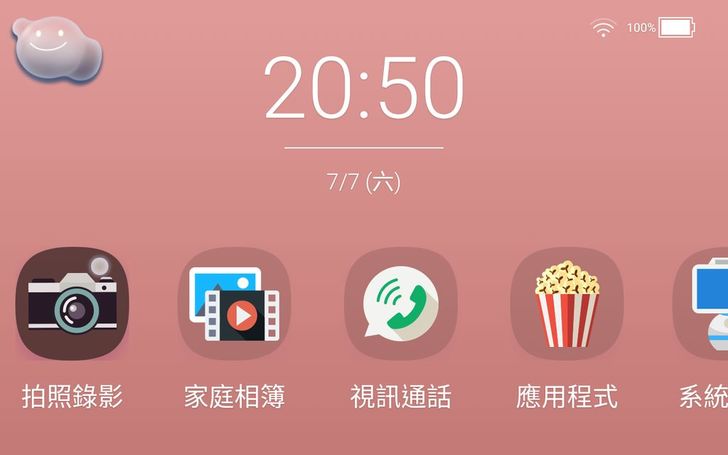Tap the smiling cloud assistant icon
Viewport: 728px width, 455px height.
pos(56,49)
